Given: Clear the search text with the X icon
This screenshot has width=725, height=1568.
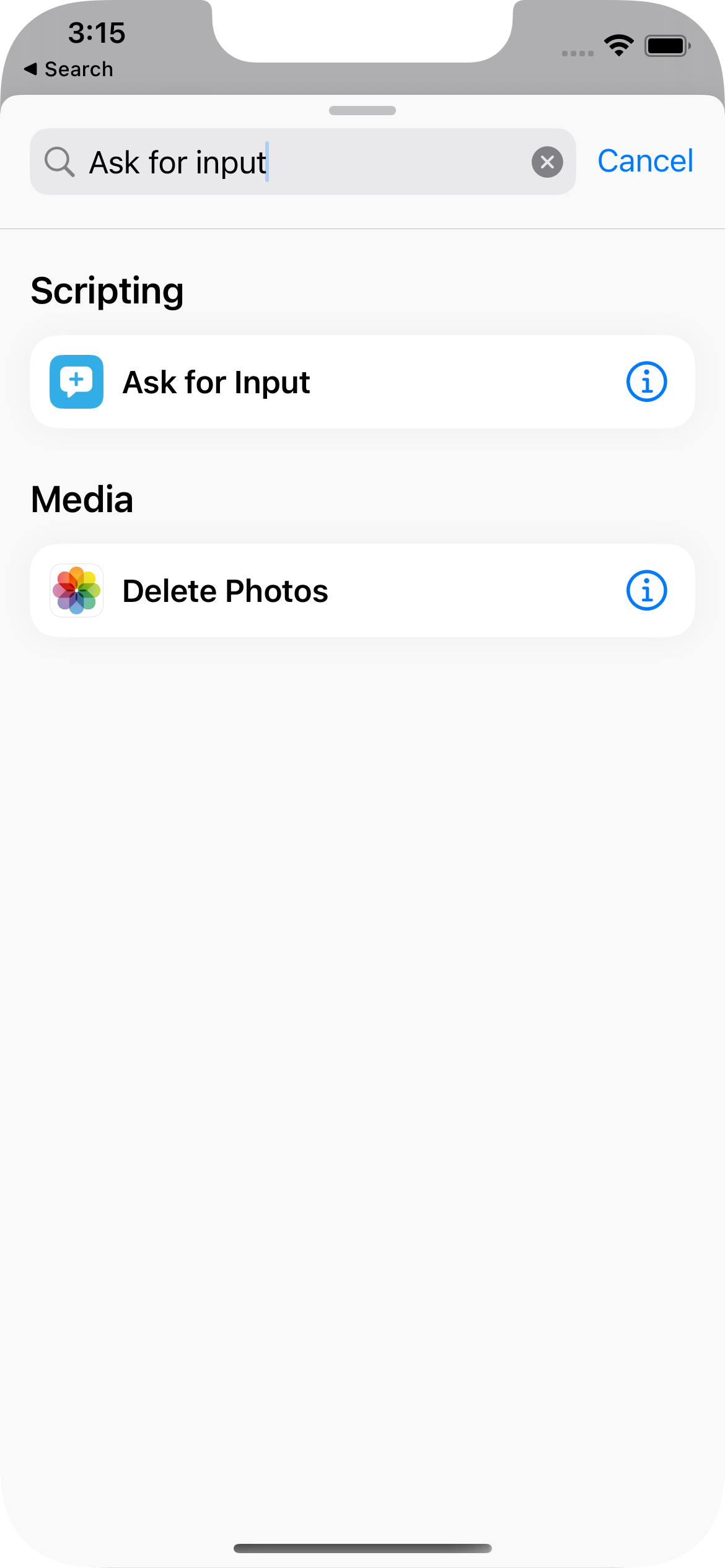Looking at the screenshot, I should 547,162.
